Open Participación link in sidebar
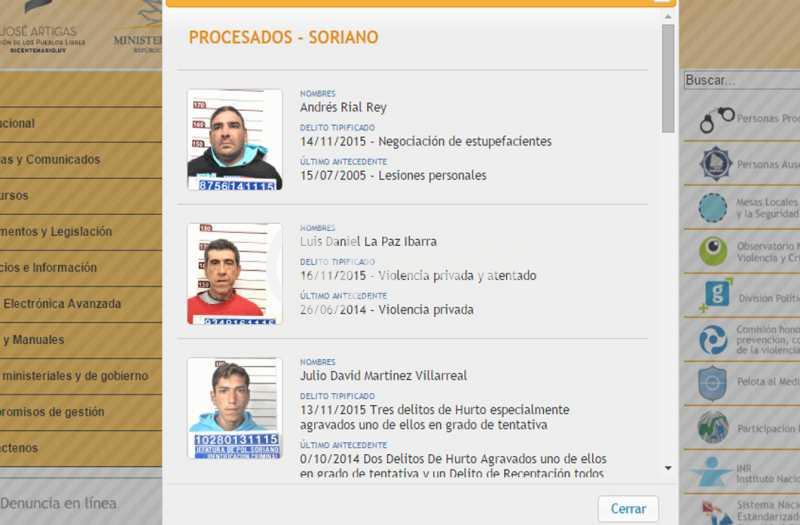 click(x=767, y=428)
